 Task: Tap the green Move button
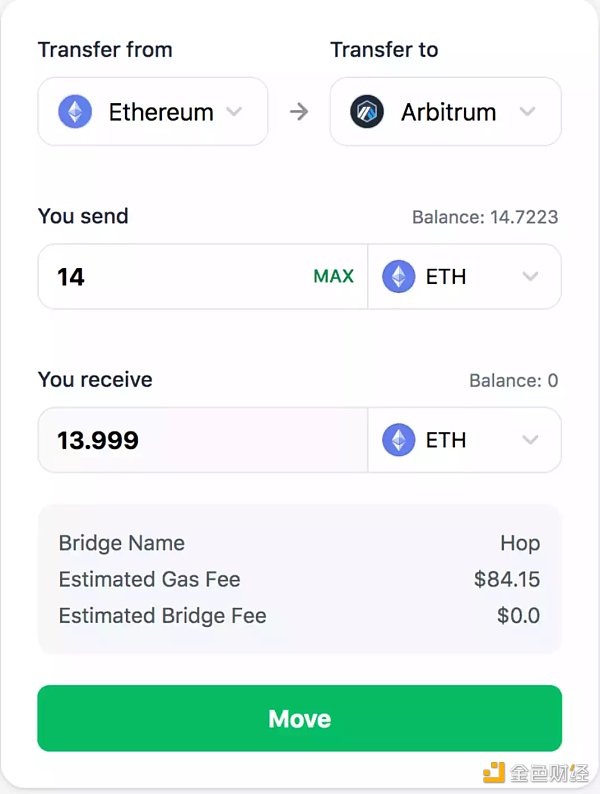299,718
